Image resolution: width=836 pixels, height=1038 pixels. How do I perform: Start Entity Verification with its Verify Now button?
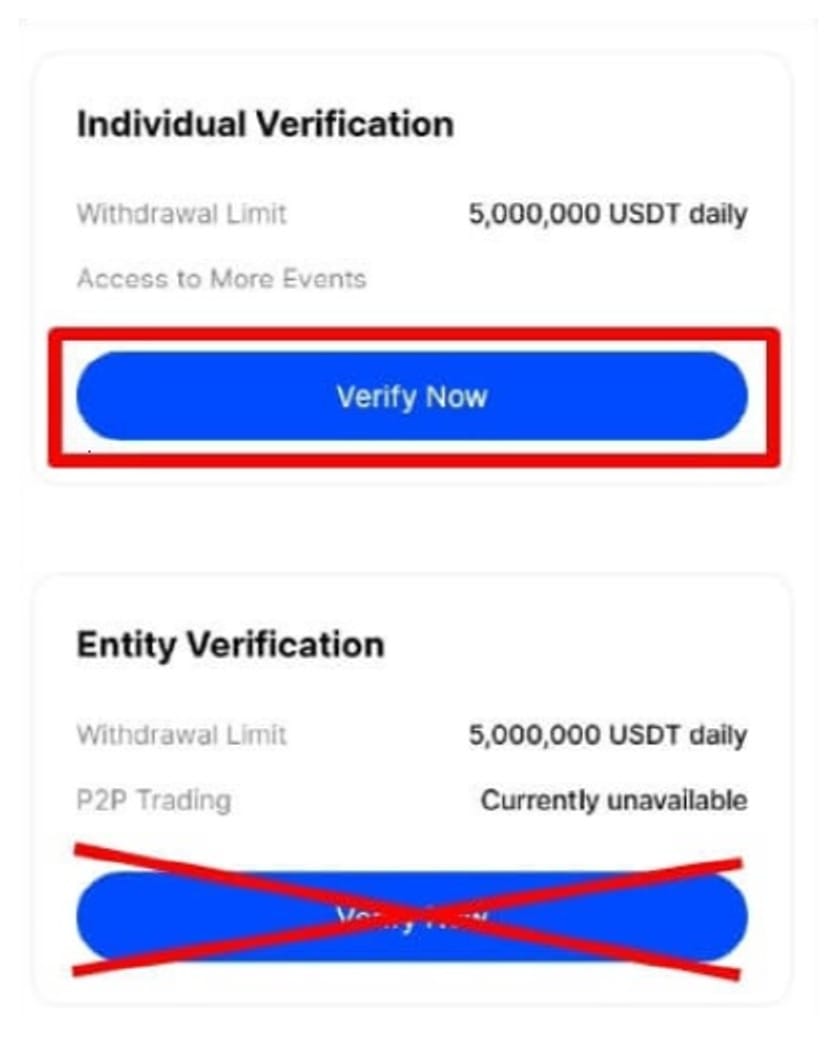coord(411,916)
